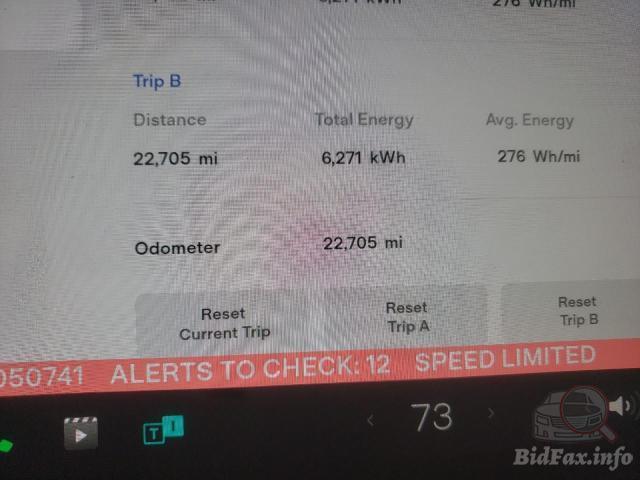Viewport: 640px width, 480px height.
Task: Tap the volume speaker icon
Action: point(620,405)
